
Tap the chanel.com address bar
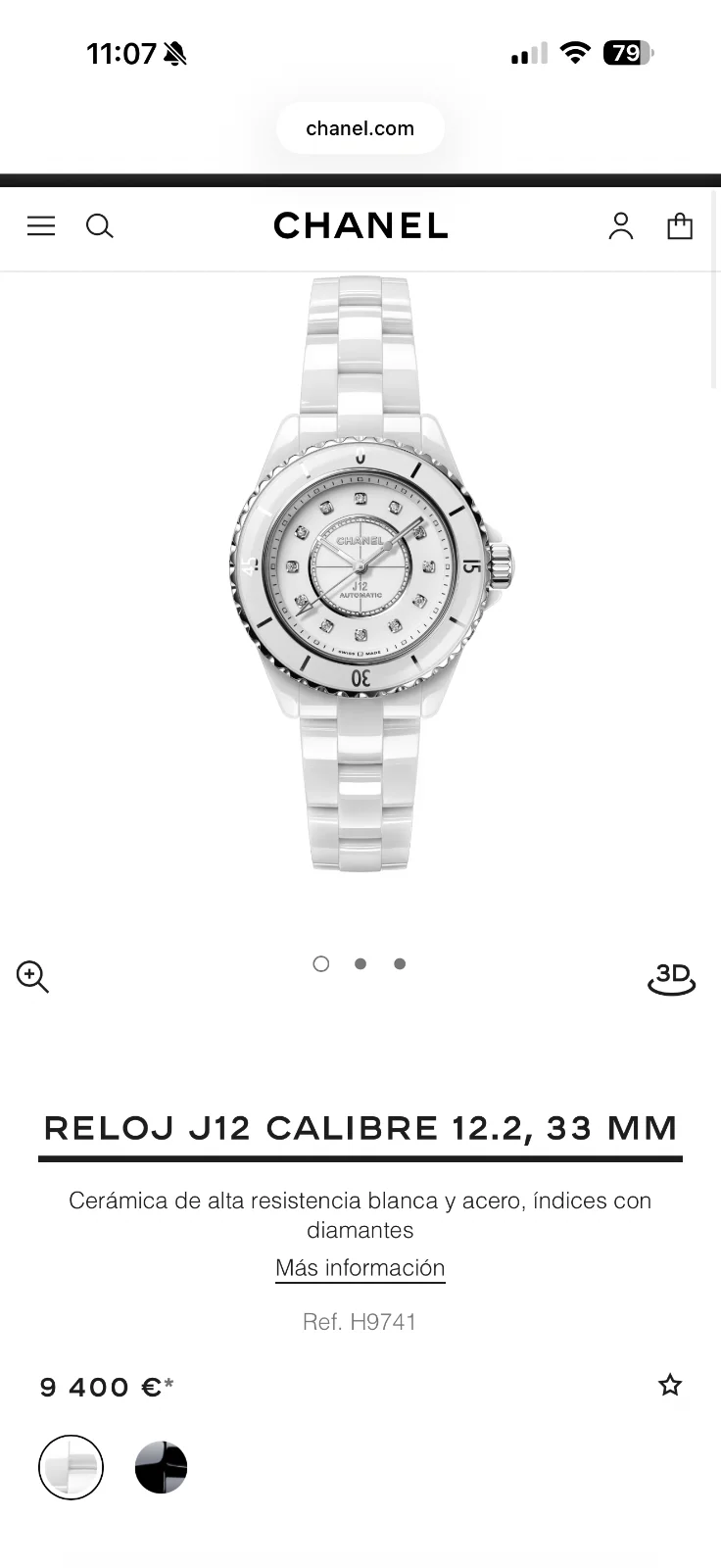(x=360, y=128)
